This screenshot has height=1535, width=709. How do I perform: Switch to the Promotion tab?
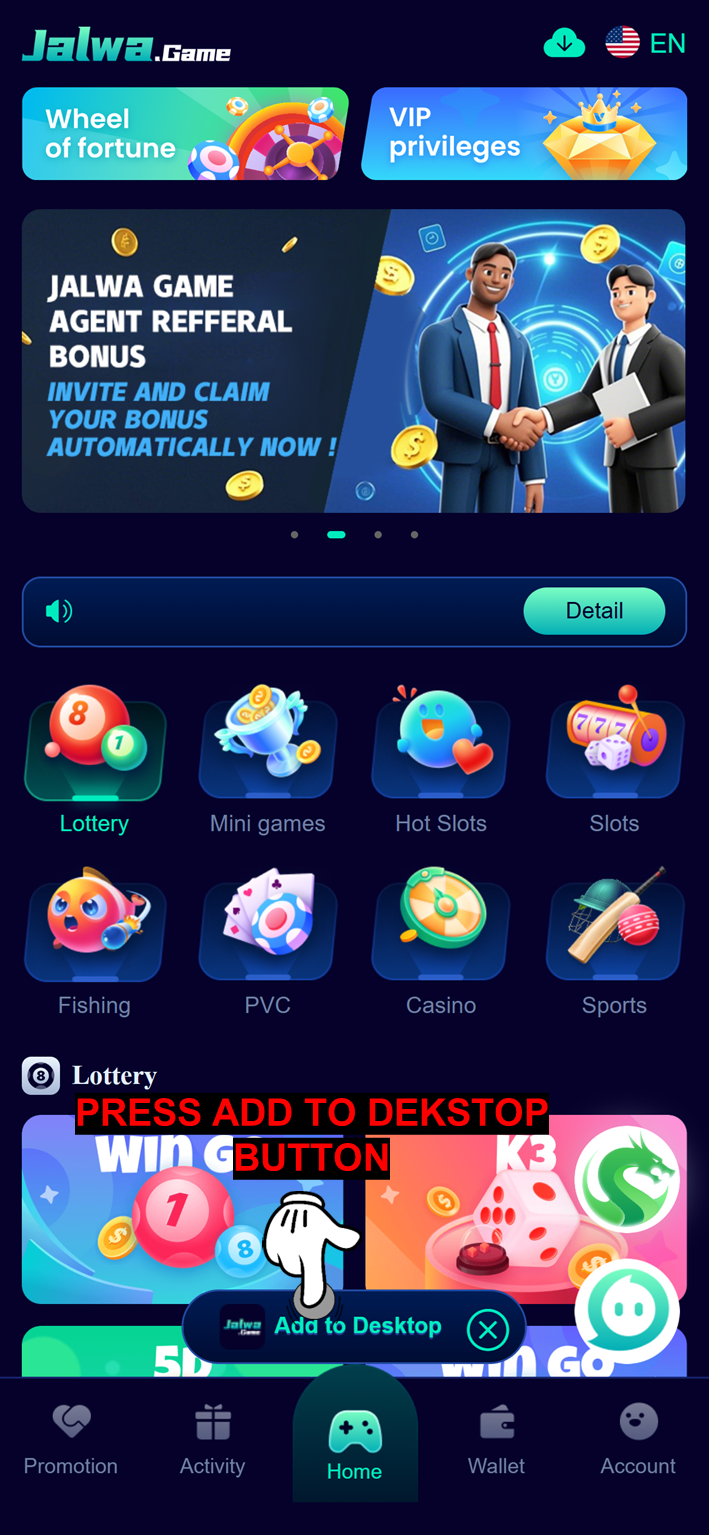[71, 1440]
